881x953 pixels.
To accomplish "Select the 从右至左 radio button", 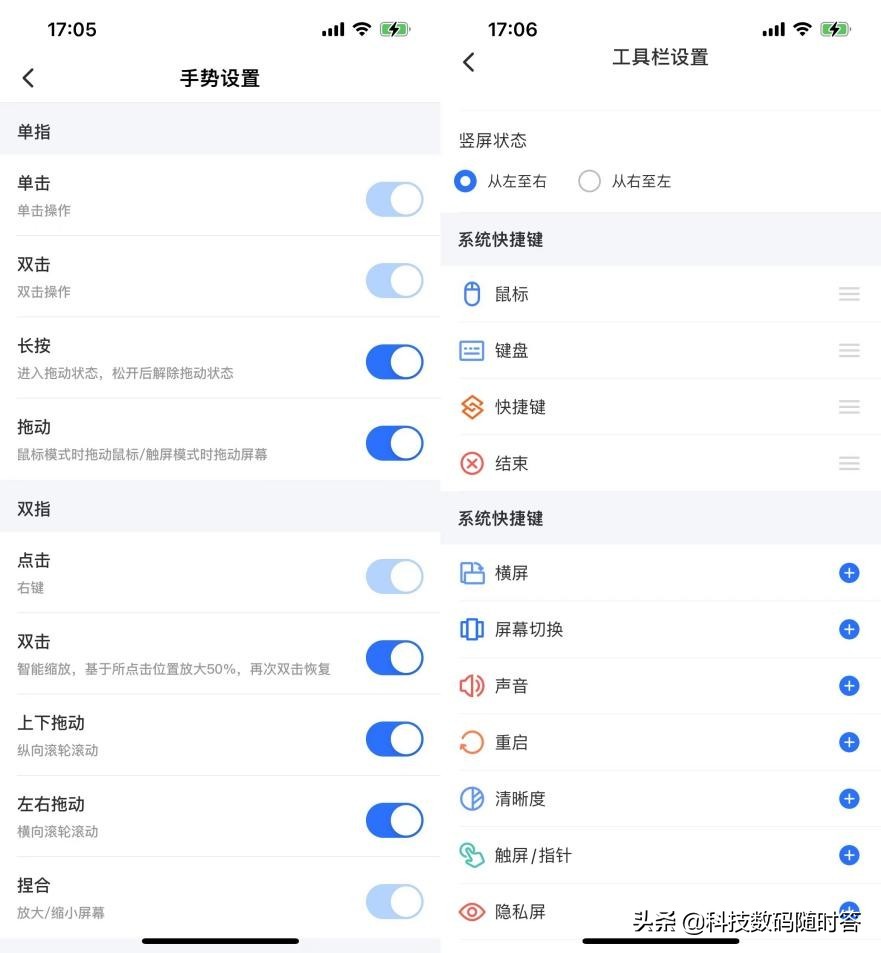I will pyautogui.click(x=589, y=181).
